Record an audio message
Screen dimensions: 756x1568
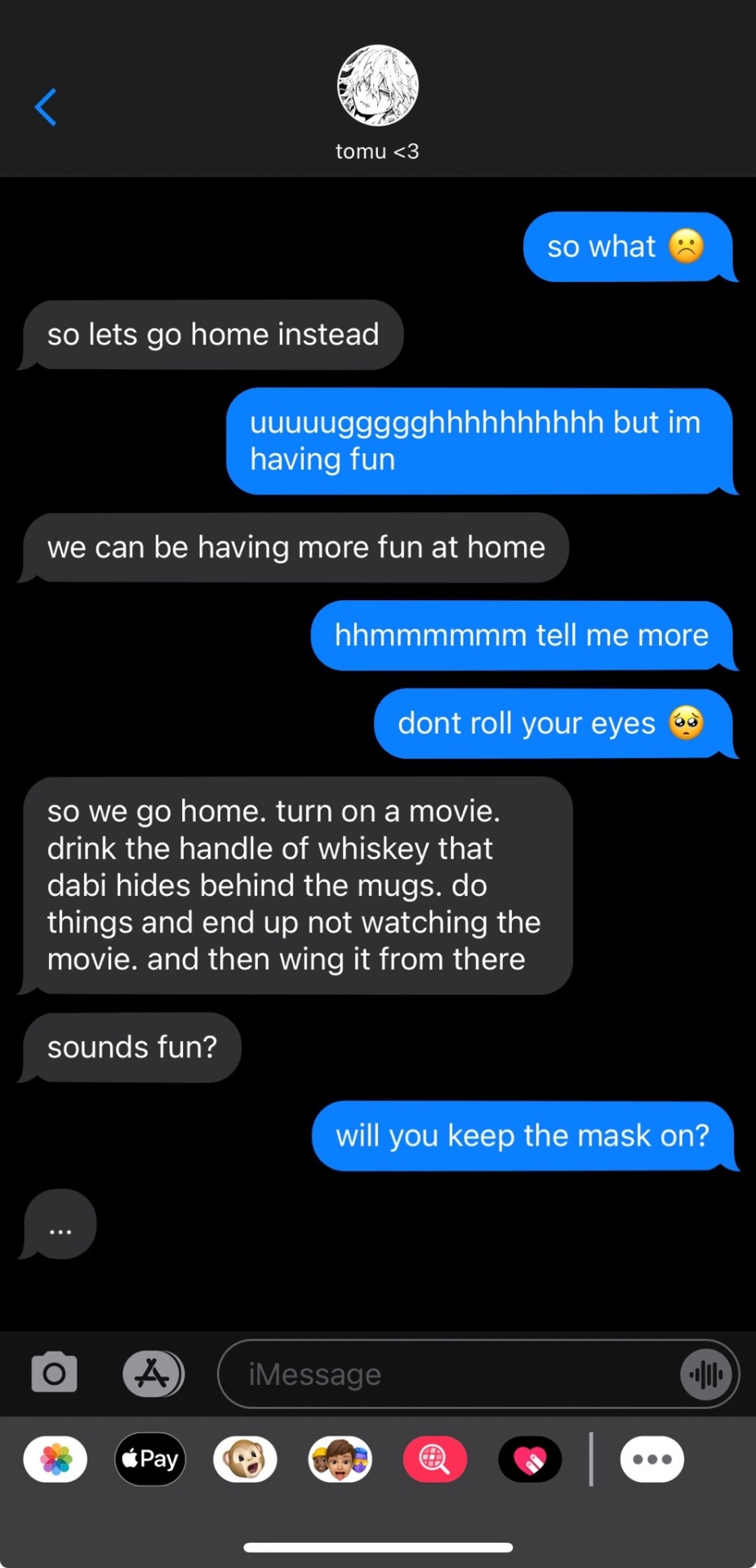(x=705, y=1374)
